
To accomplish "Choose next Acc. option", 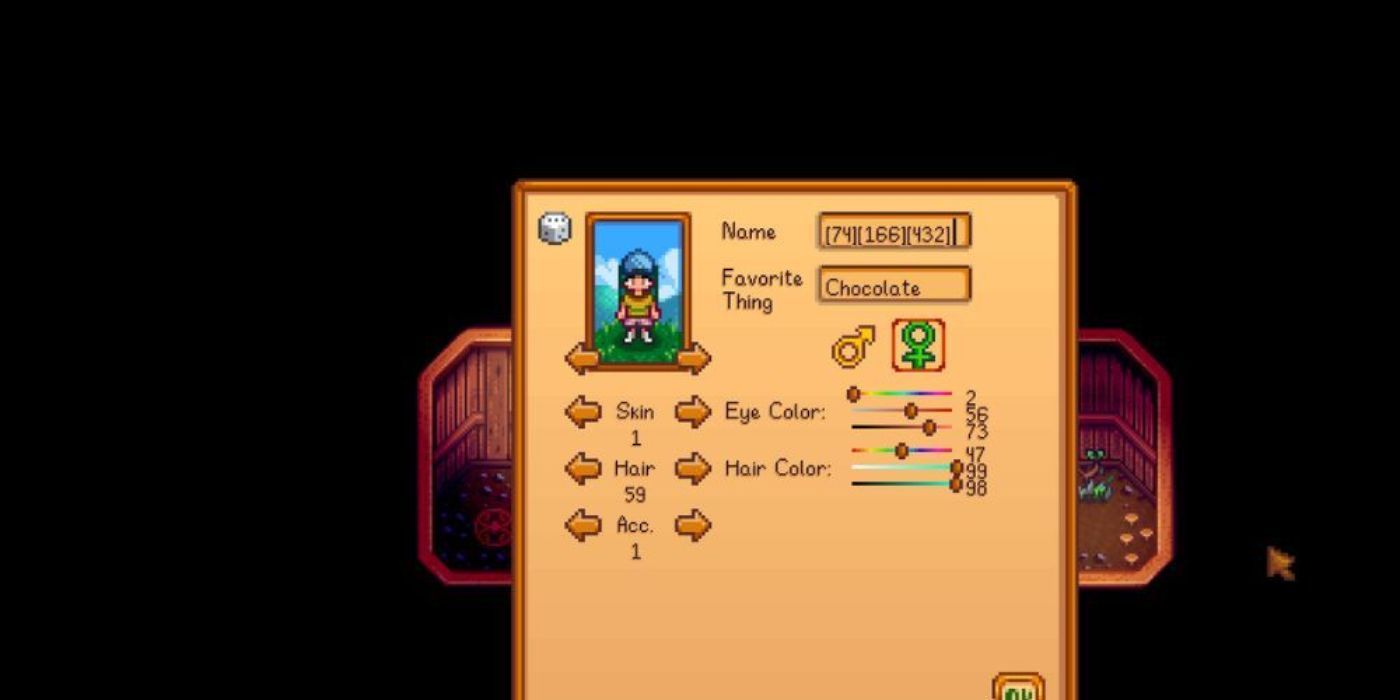I will tap(693, 525).
